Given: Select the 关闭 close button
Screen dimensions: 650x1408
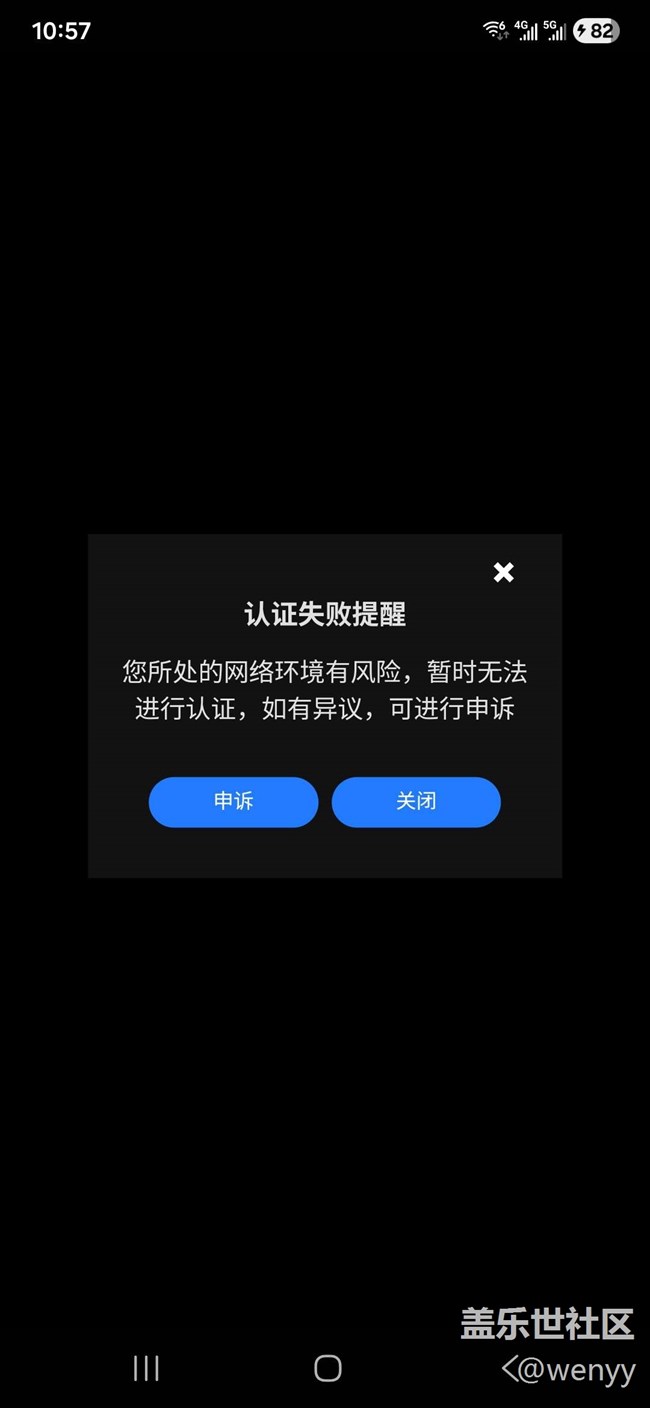Looking at the screenshot, I should [416, 802].
